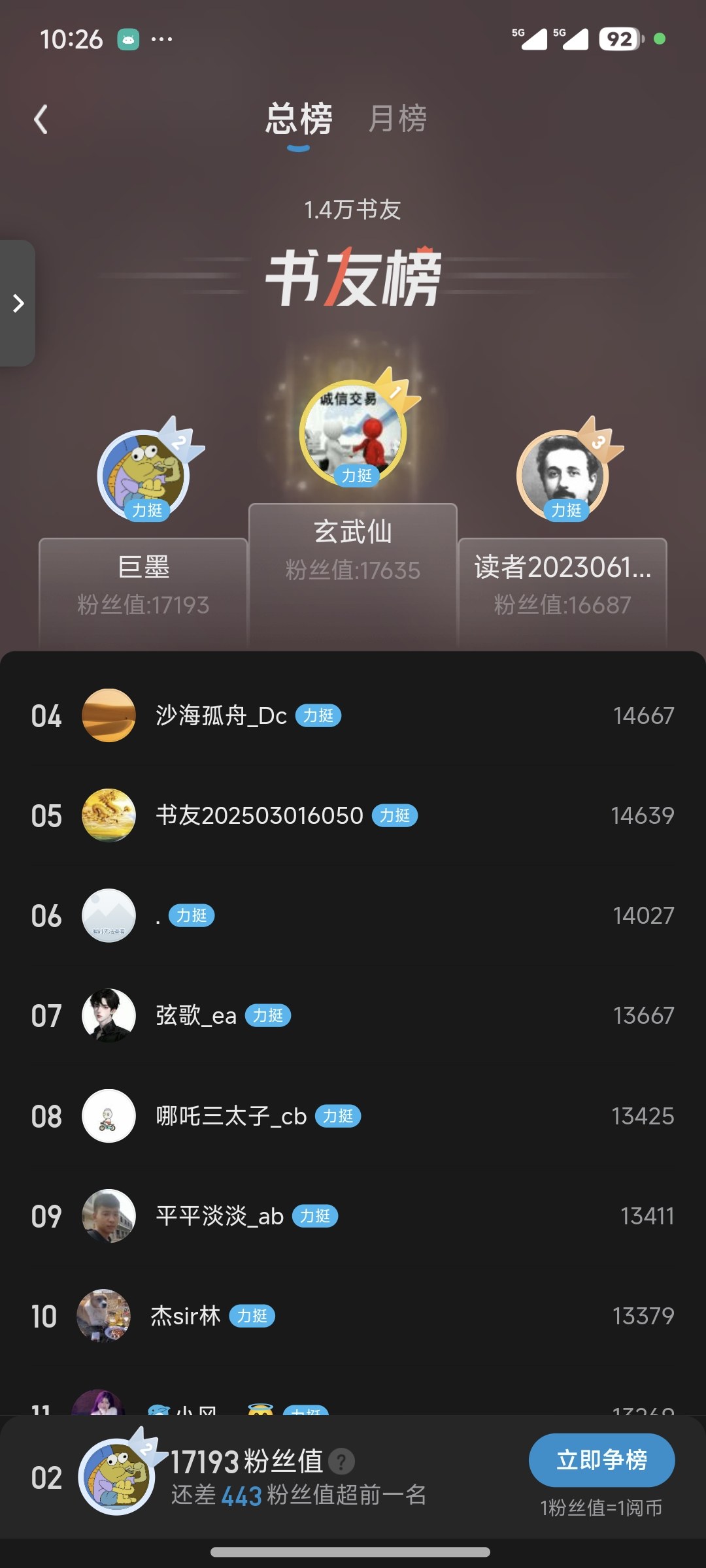
Task: Tap the 立即争榜 button
Action: click(x=601, y=1460)
